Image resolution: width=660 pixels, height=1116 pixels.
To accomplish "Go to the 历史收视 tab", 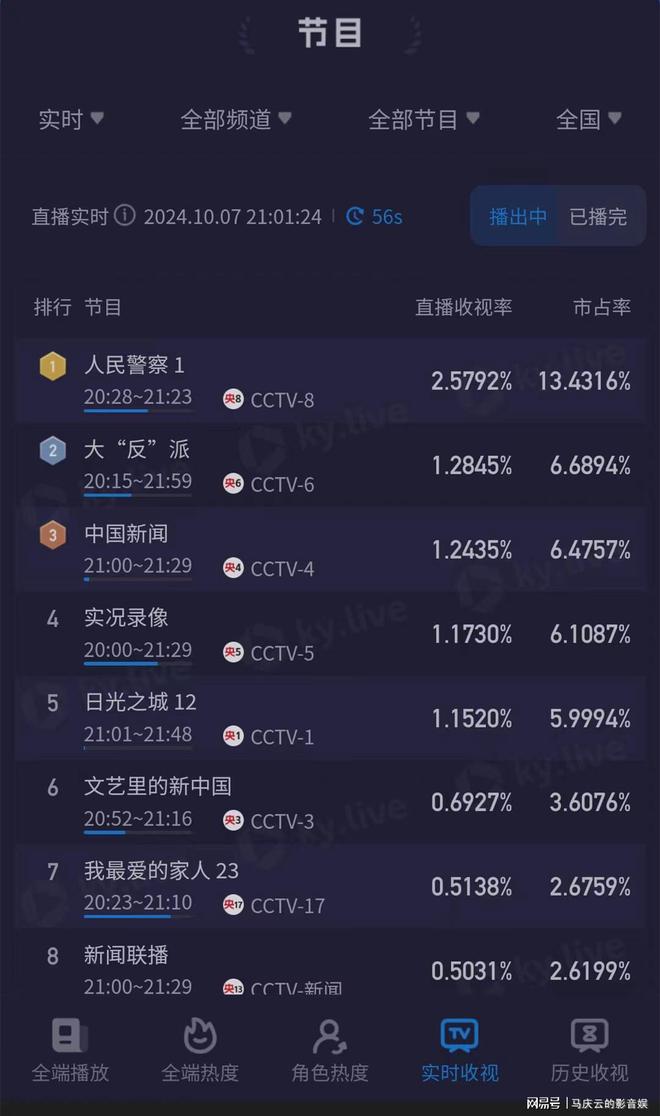I will point(589,1051).
